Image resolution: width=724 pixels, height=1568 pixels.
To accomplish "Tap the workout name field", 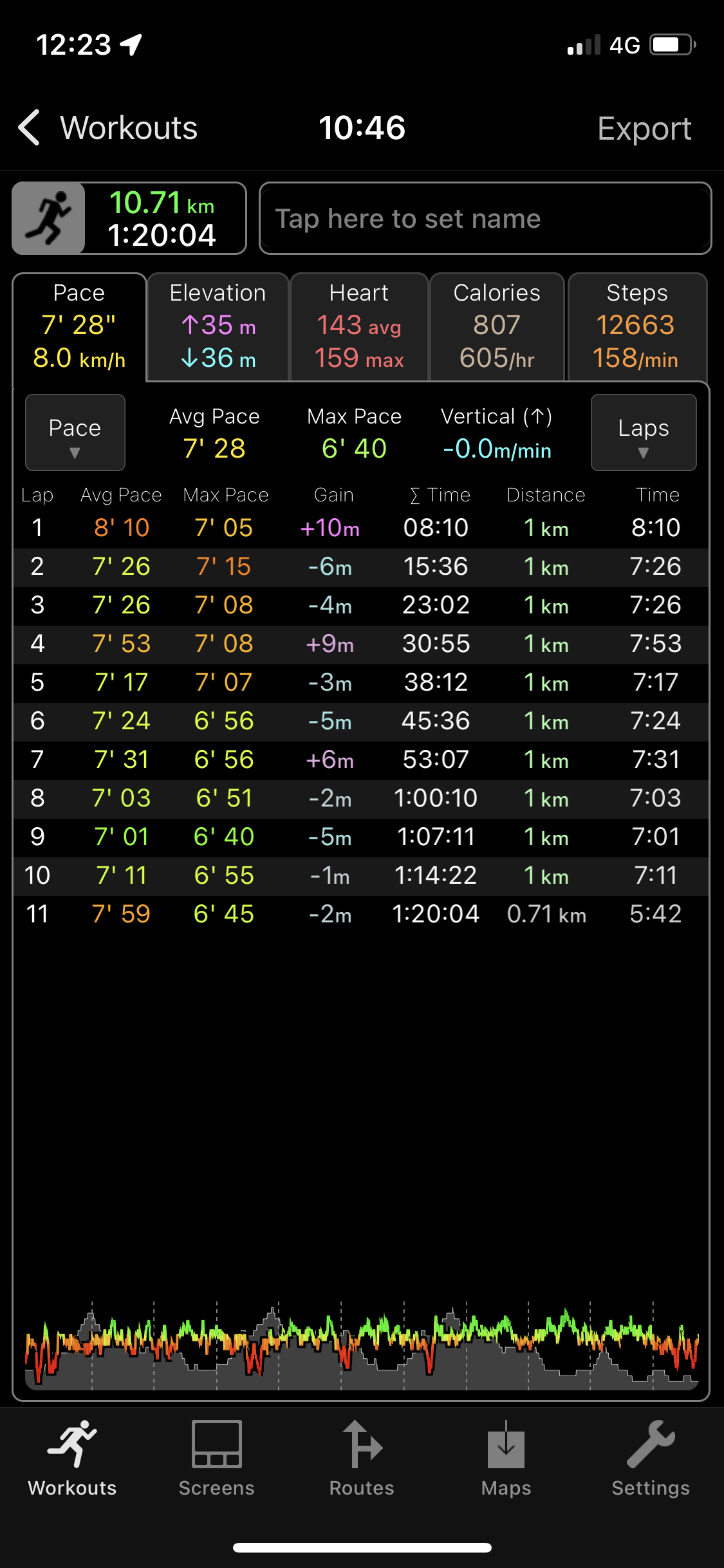I will pos(485,219).
